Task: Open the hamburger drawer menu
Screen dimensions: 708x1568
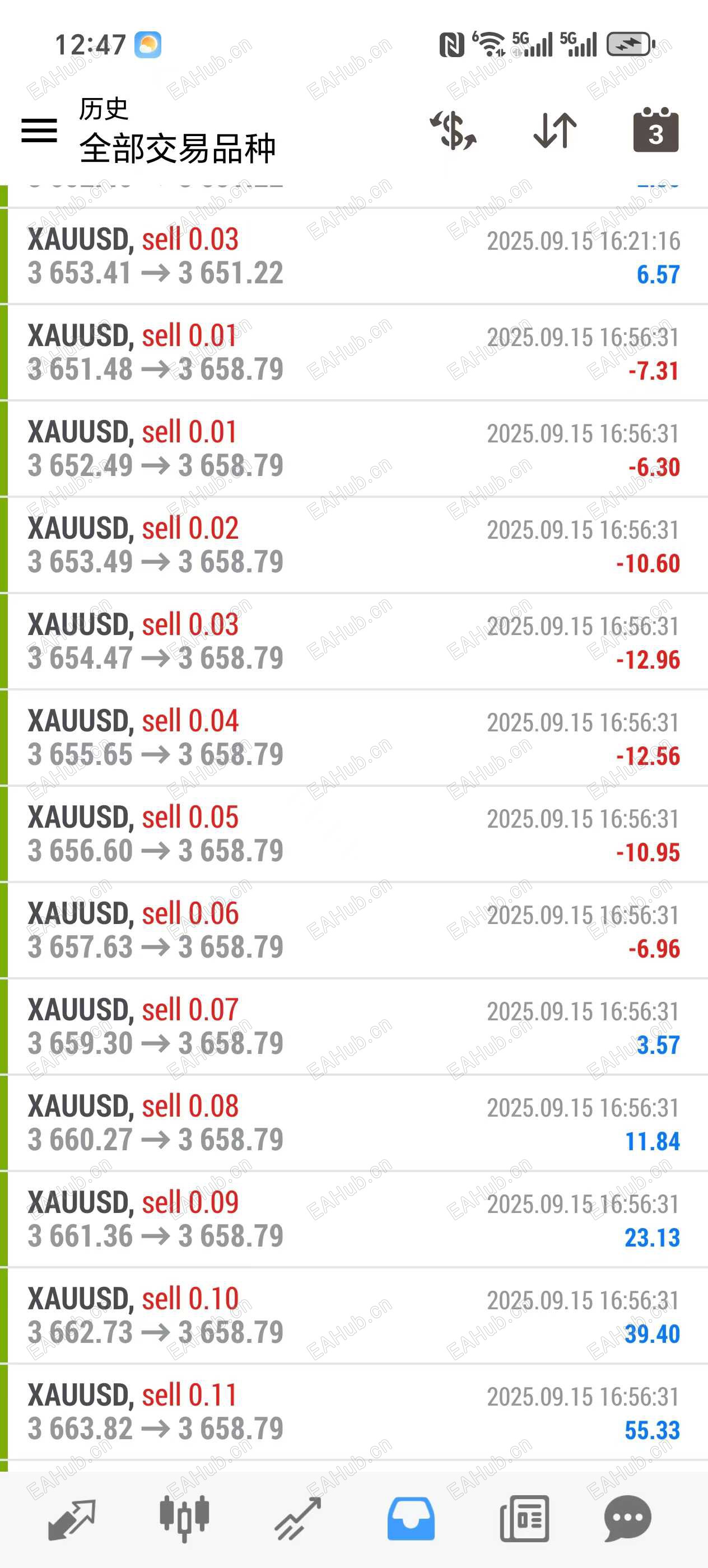Action: point(40,130)
